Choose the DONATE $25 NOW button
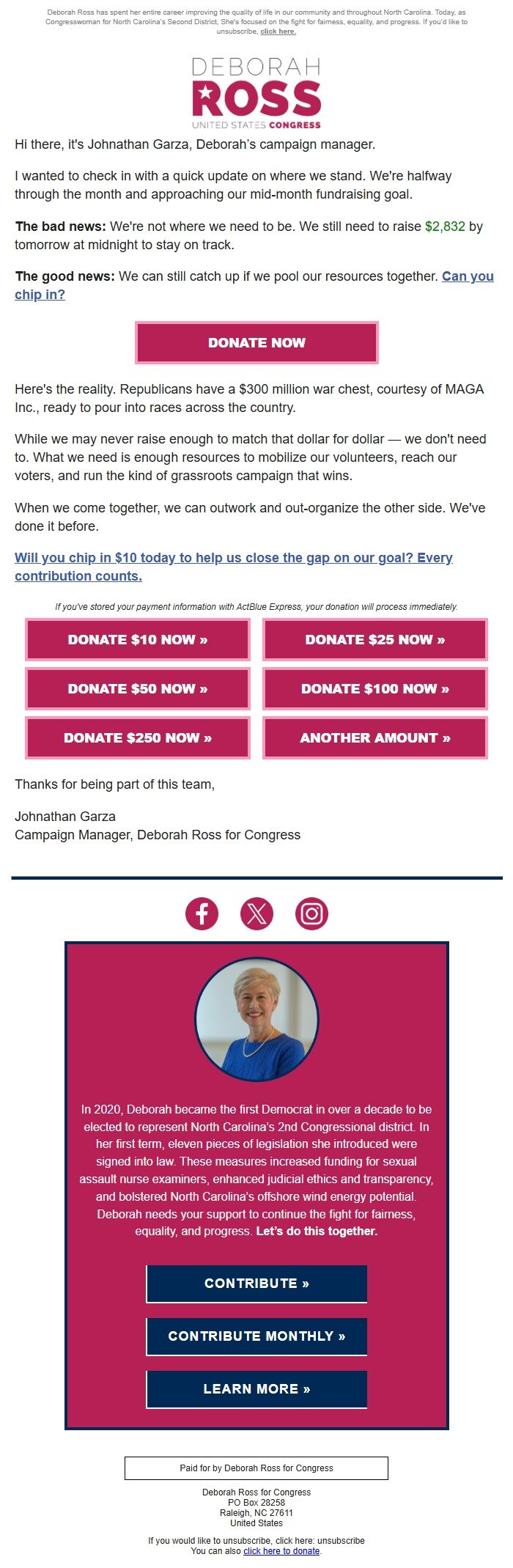Viewport: 513px width, 1568px height. [374, 640]
